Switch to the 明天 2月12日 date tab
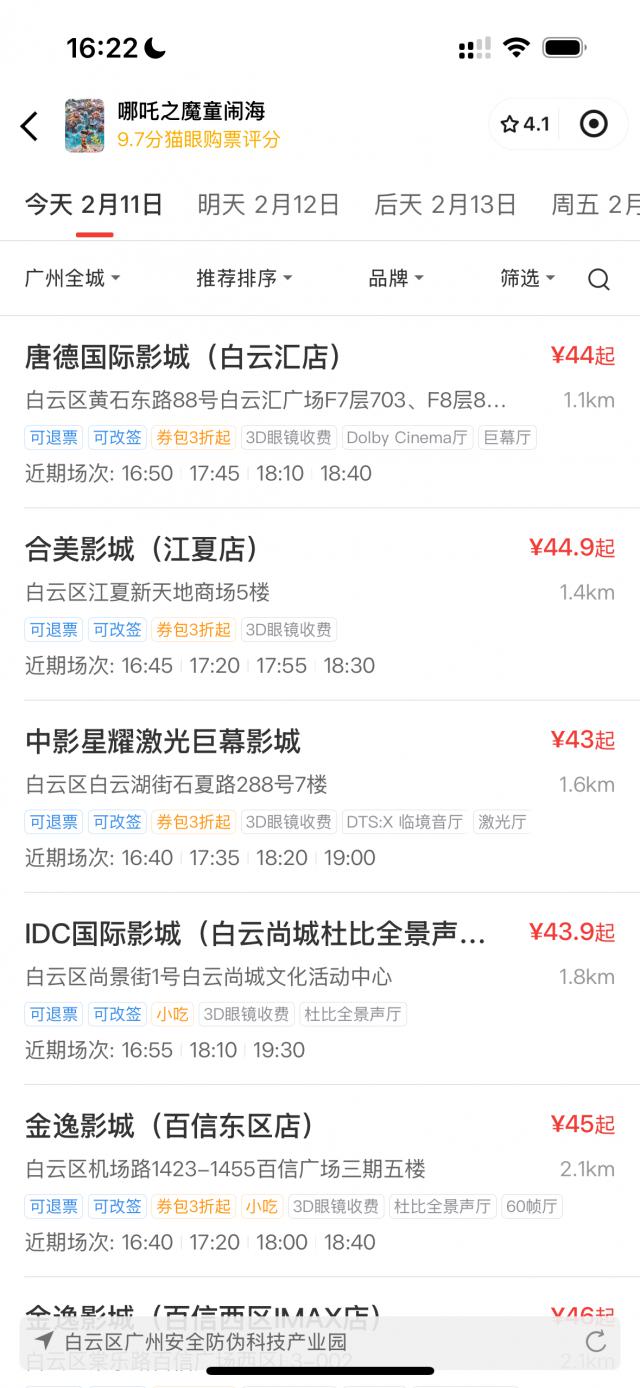640x1388 pixels. [x=268, y=205]
